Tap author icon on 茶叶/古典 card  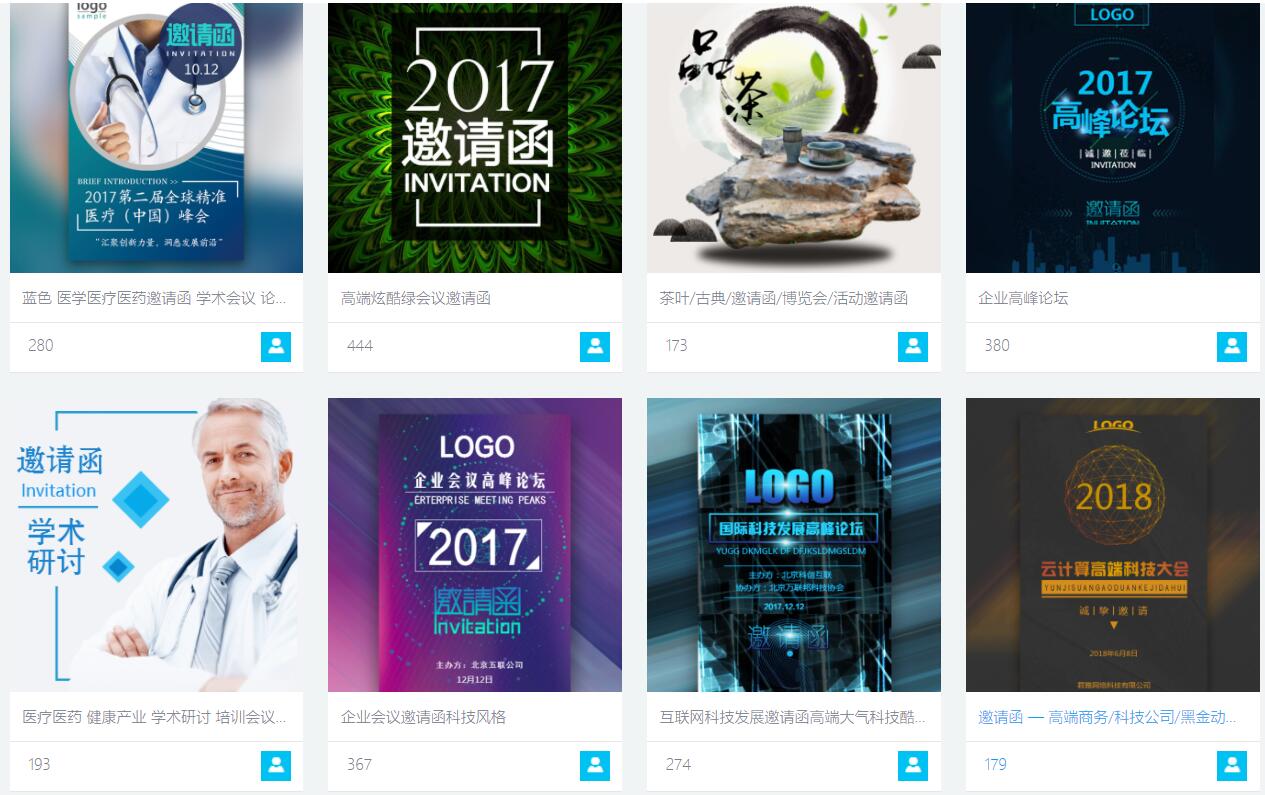(912, 347)
